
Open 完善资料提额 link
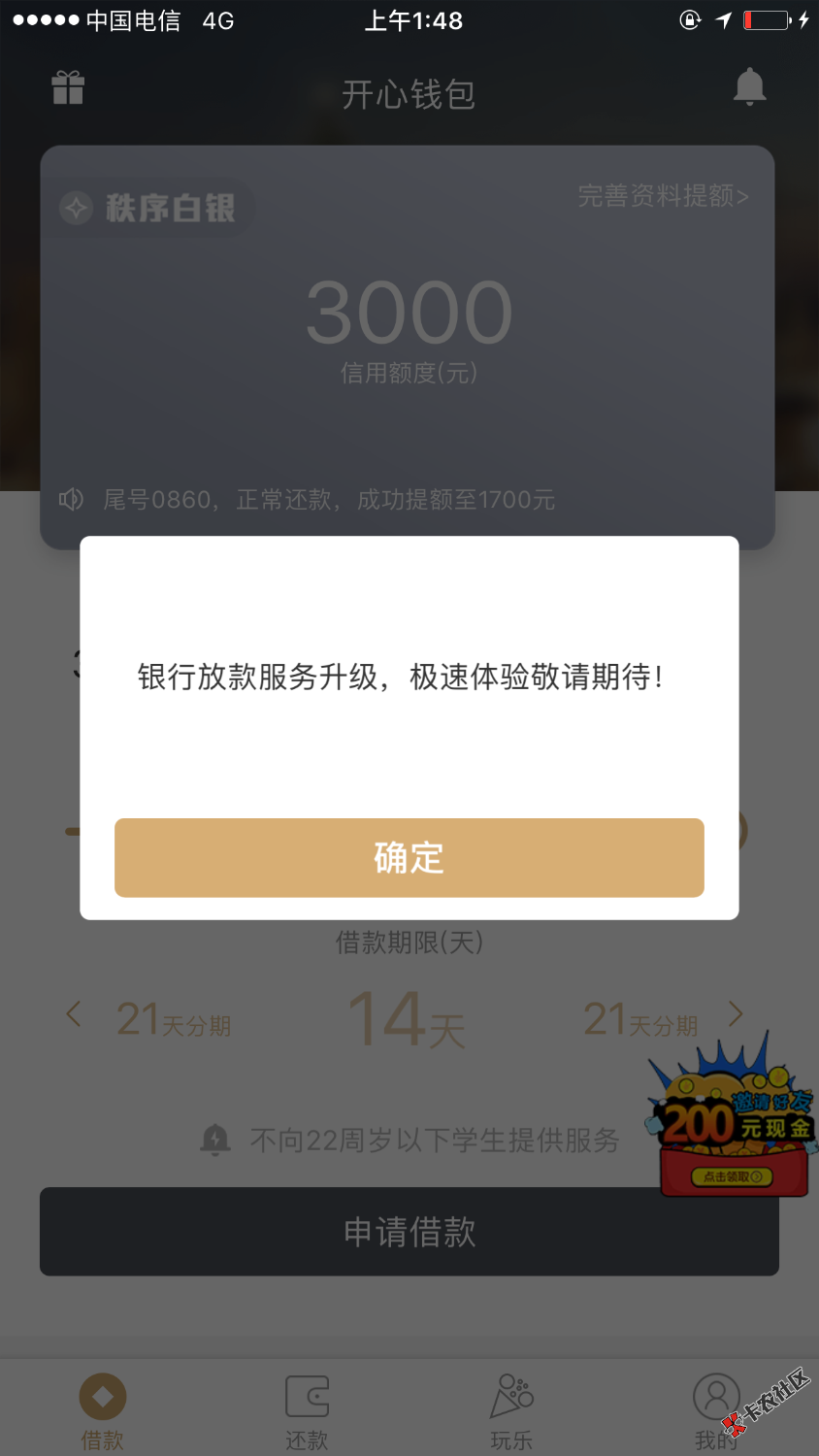click(663, 196)
